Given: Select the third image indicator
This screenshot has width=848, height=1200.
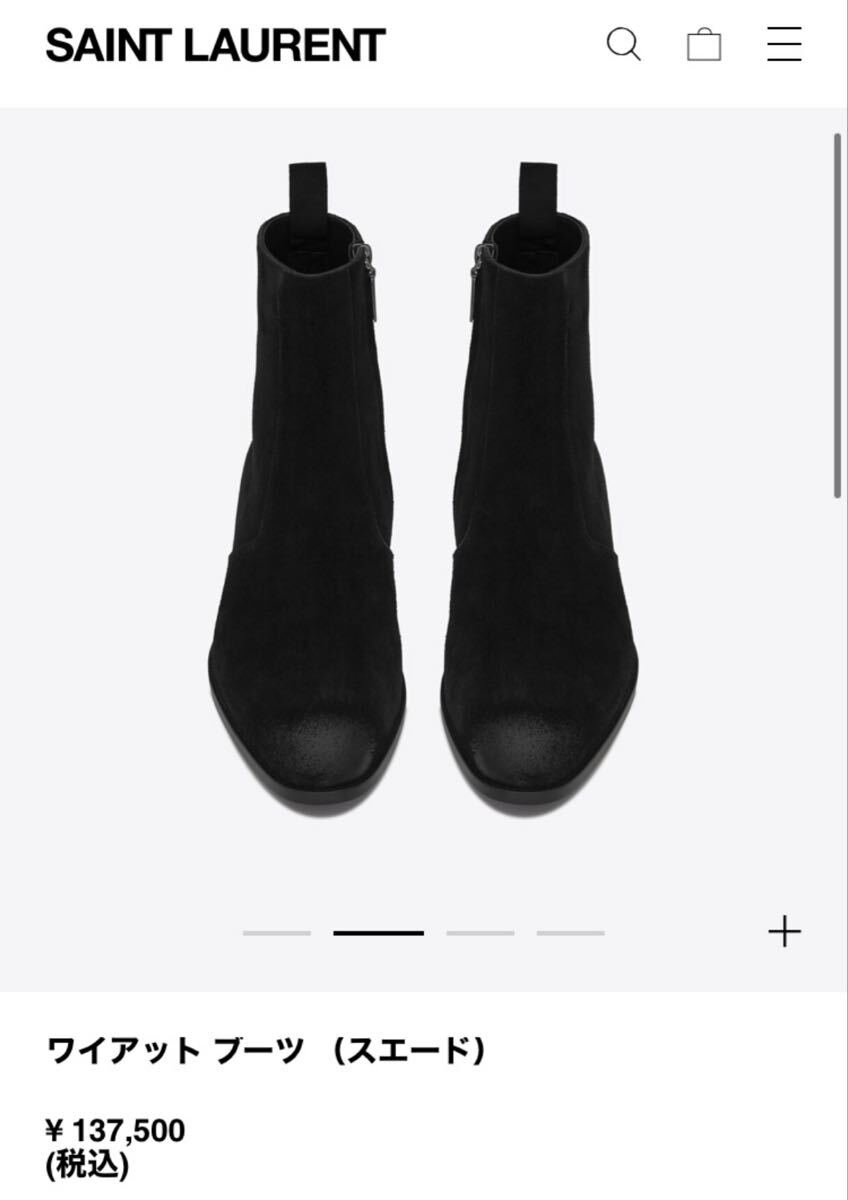Looking at the screenshot, I should (480, 933).
